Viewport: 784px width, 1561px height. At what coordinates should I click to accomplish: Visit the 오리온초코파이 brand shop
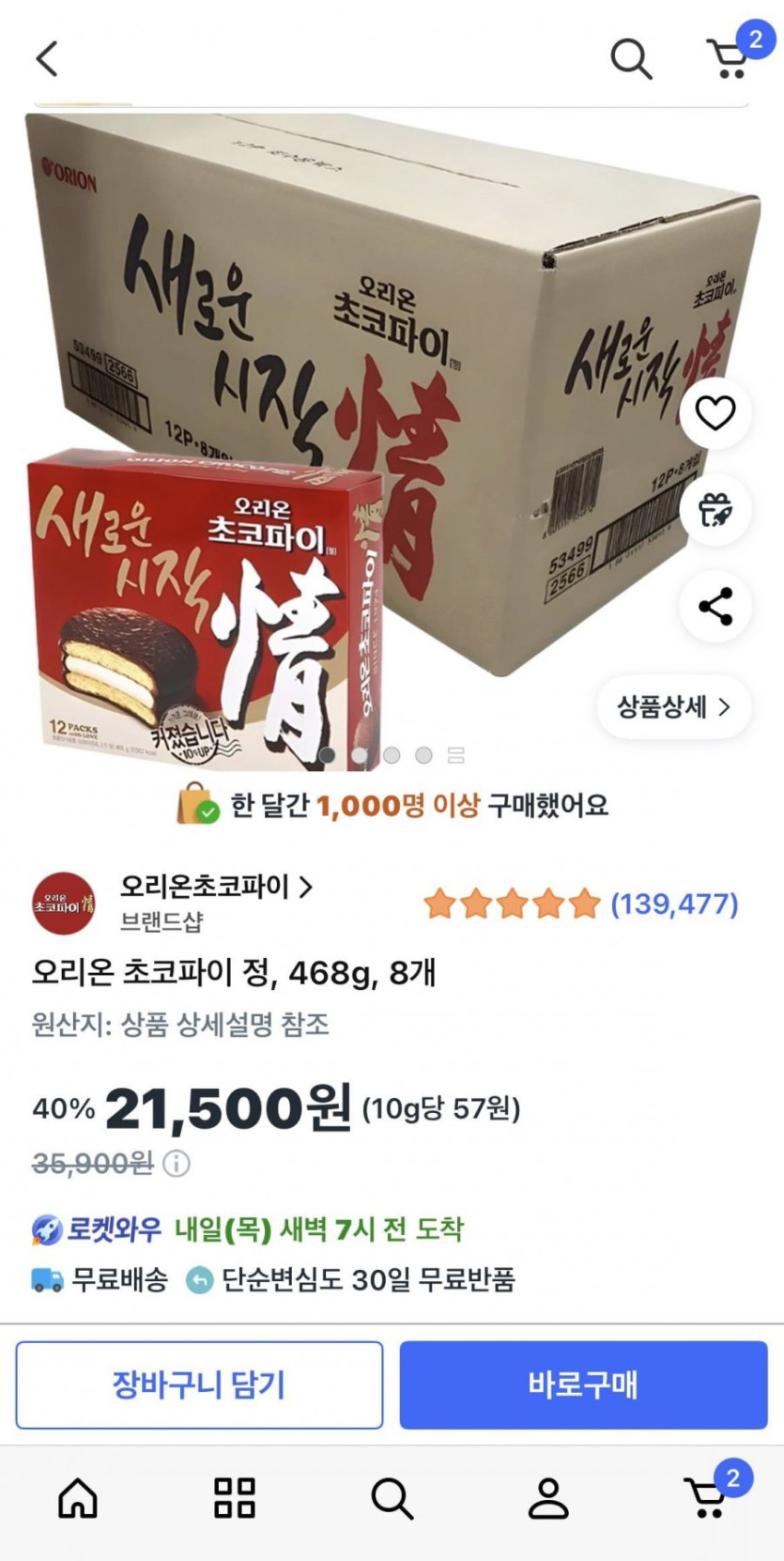pos(216,887)
